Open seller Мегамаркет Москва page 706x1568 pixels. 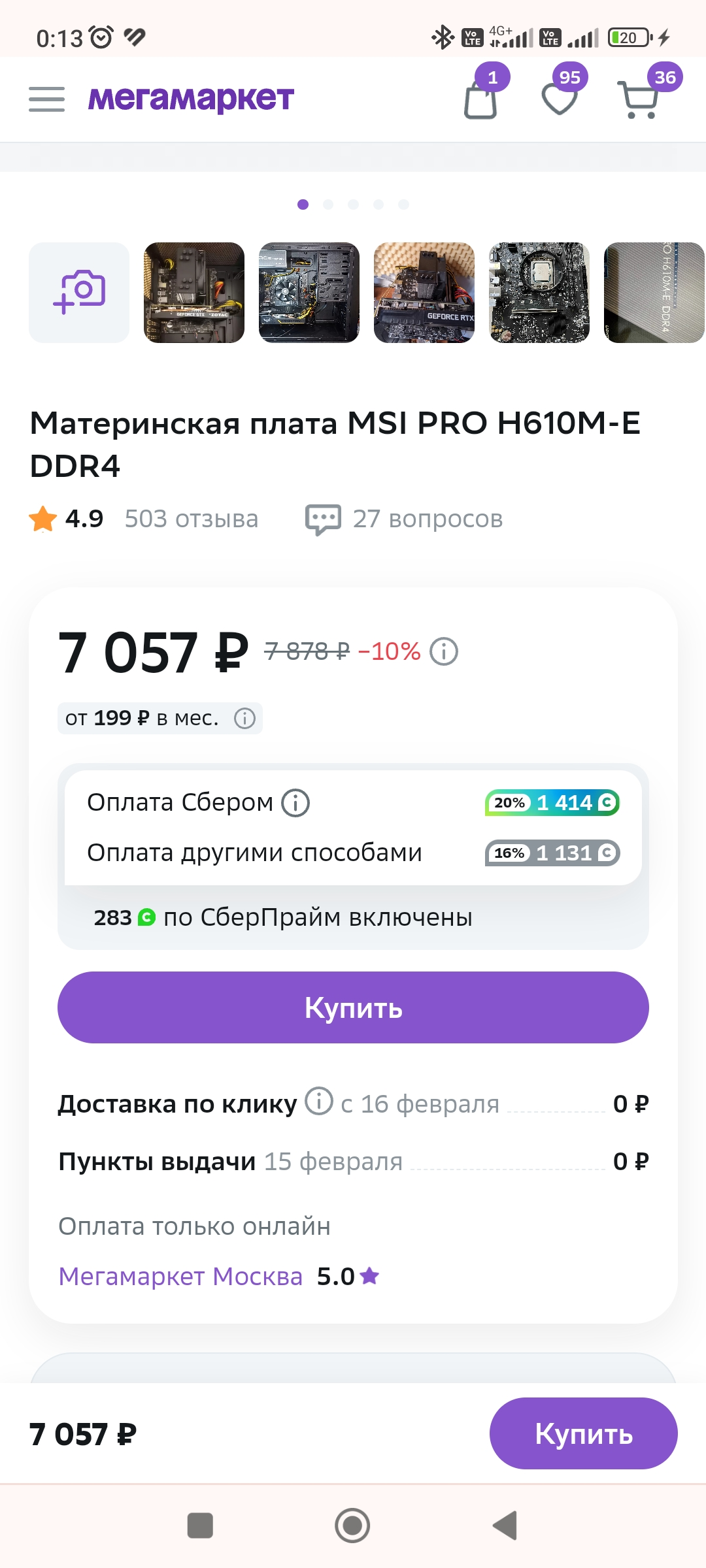tap(180, 1276)
